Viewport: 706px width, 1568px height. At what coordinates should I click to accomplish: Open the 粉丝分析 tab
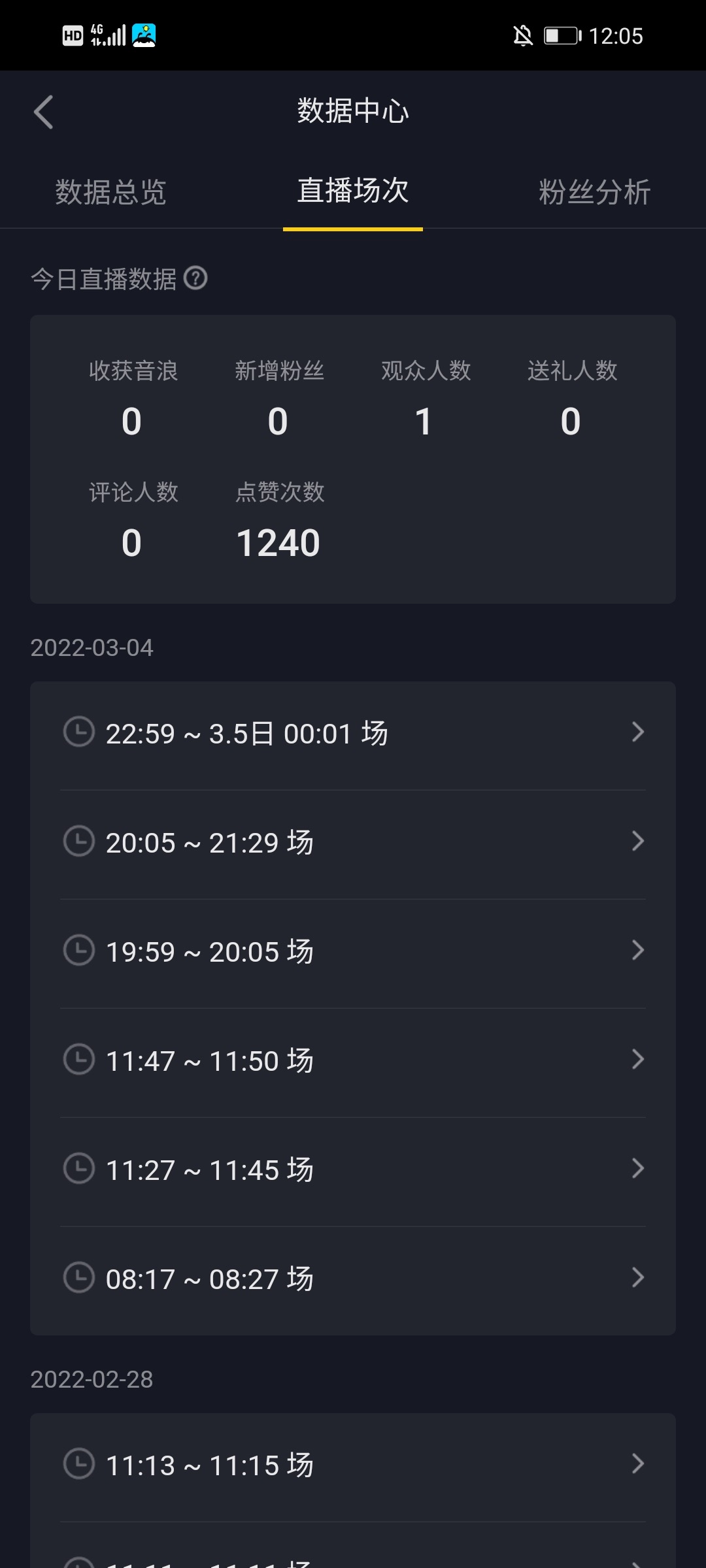coord(594,192)
